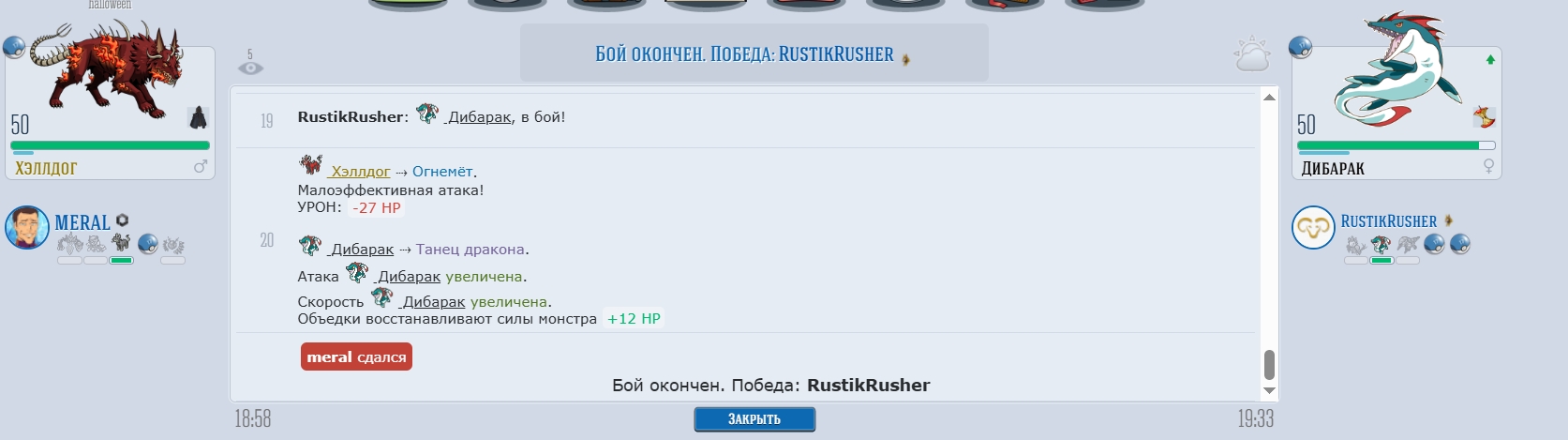This screenshot has width=1568, height=440.
Task: Open Хэллдог monster link in log
Action: [x=360, y=172]
